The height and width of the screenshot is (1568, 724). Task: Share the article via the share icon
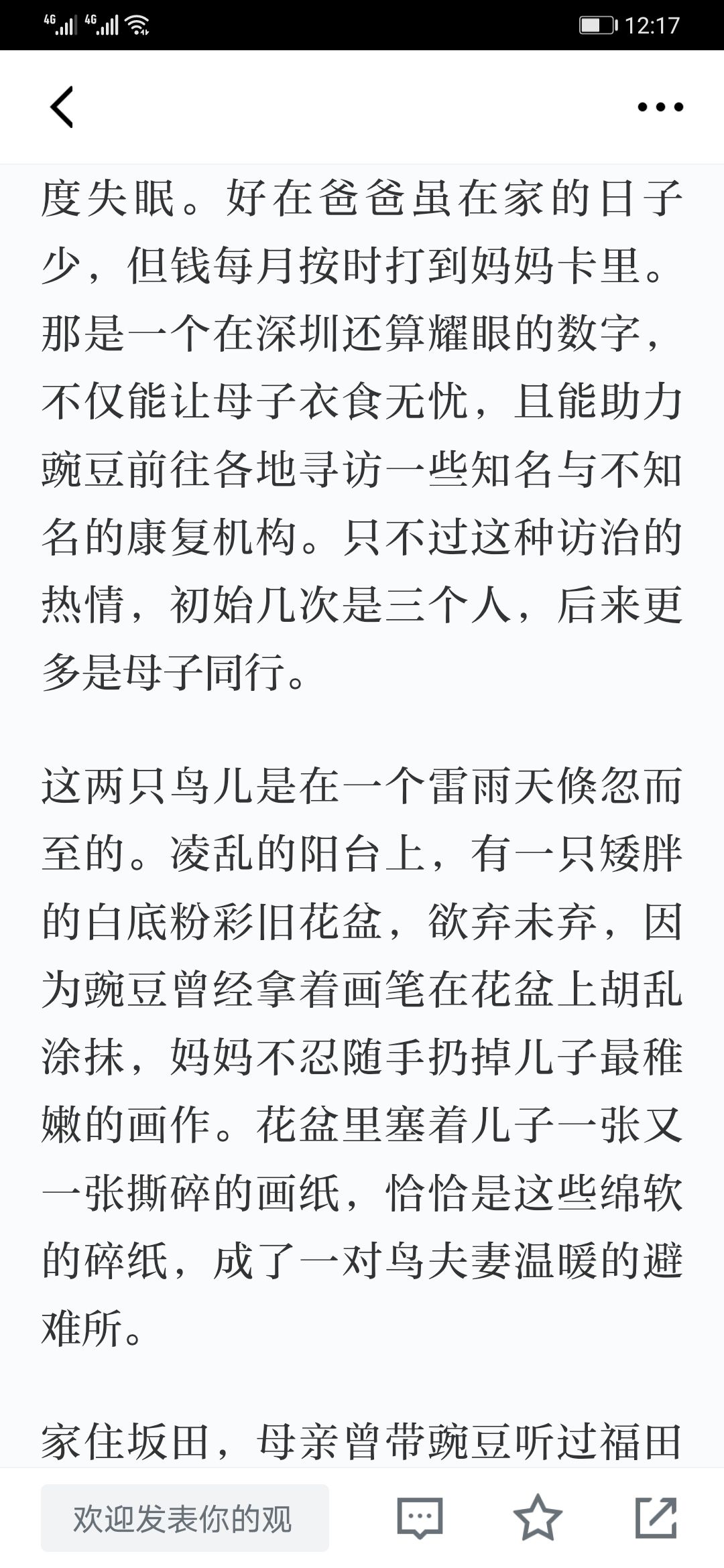click(656, 1517)
